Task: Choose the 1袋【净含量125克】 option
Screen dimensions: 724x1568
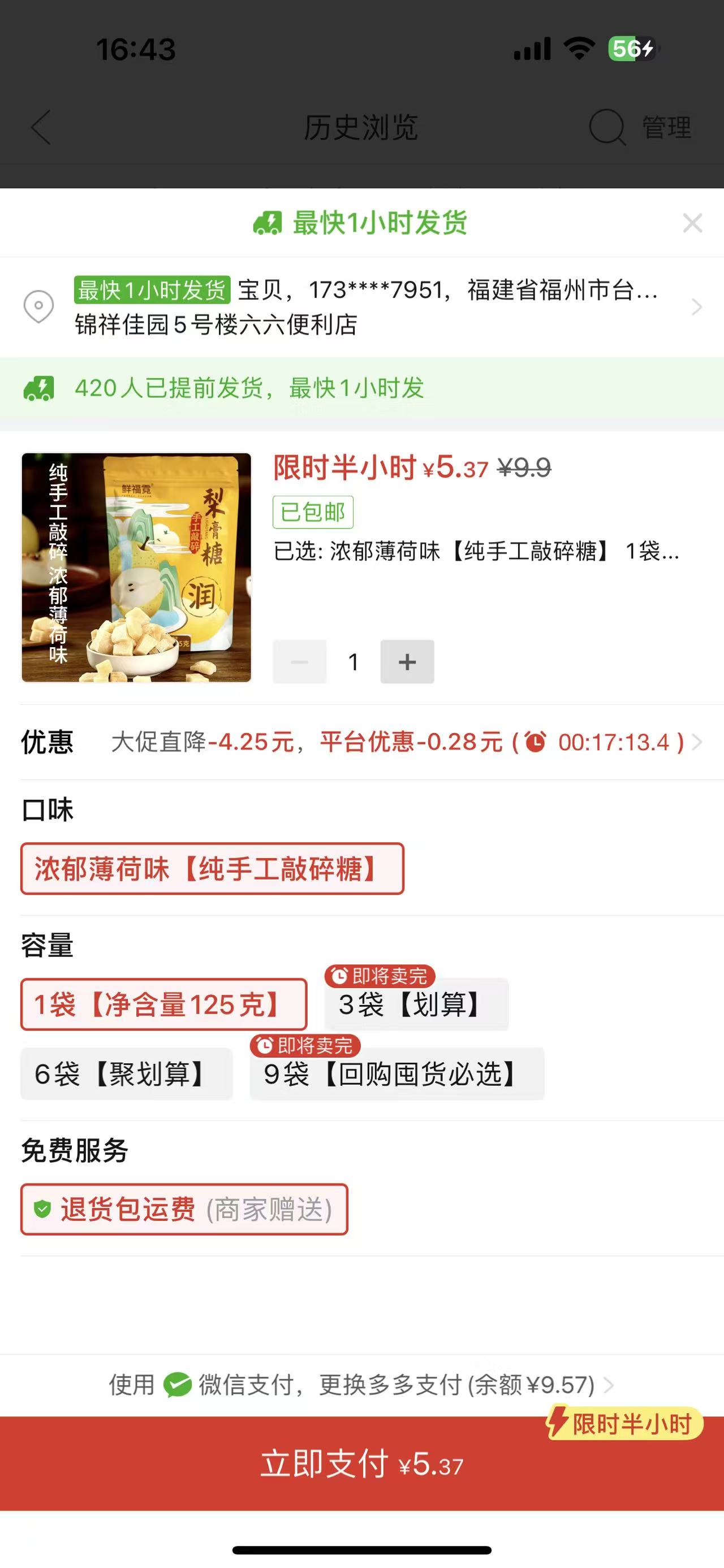Action: (x=163, y=1004)
